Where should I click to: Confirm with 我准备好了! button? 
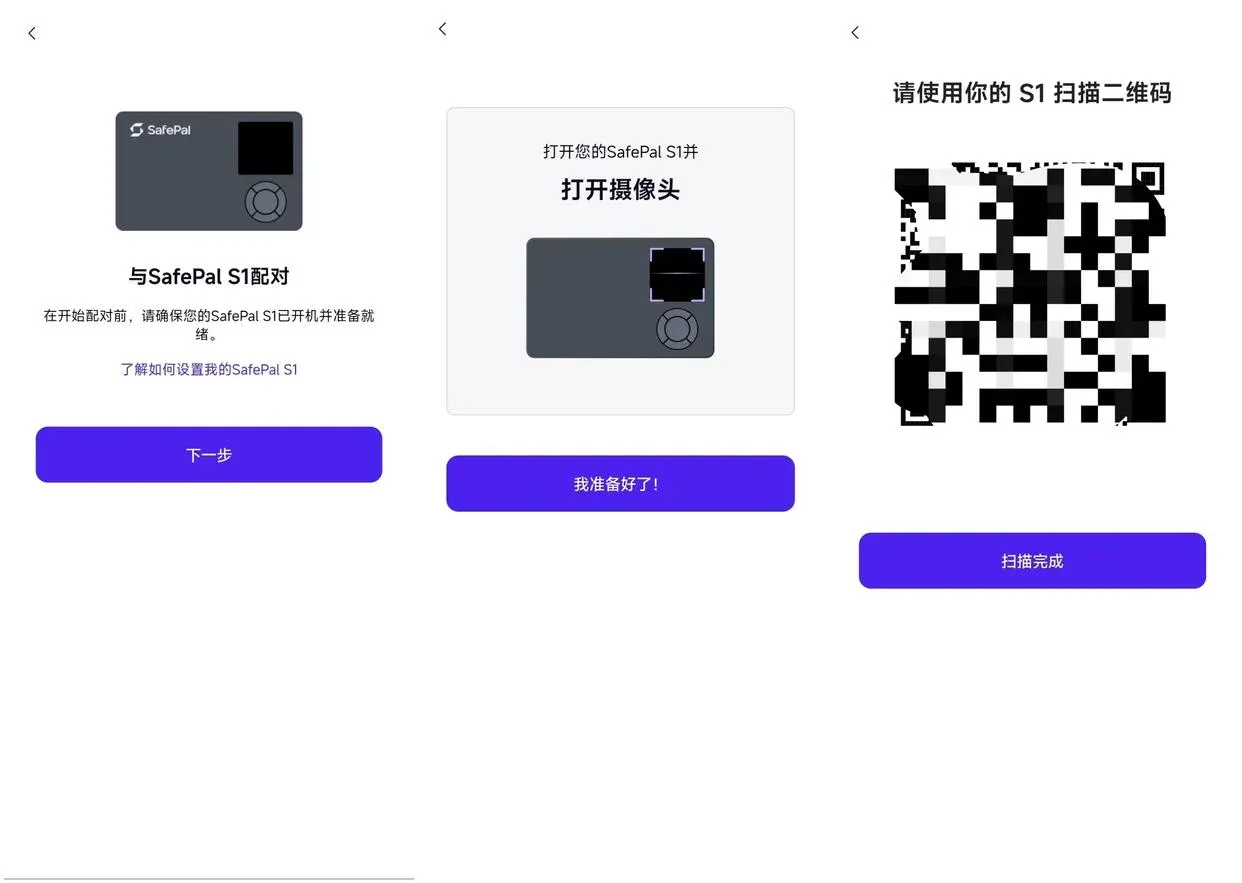point(620,484)
